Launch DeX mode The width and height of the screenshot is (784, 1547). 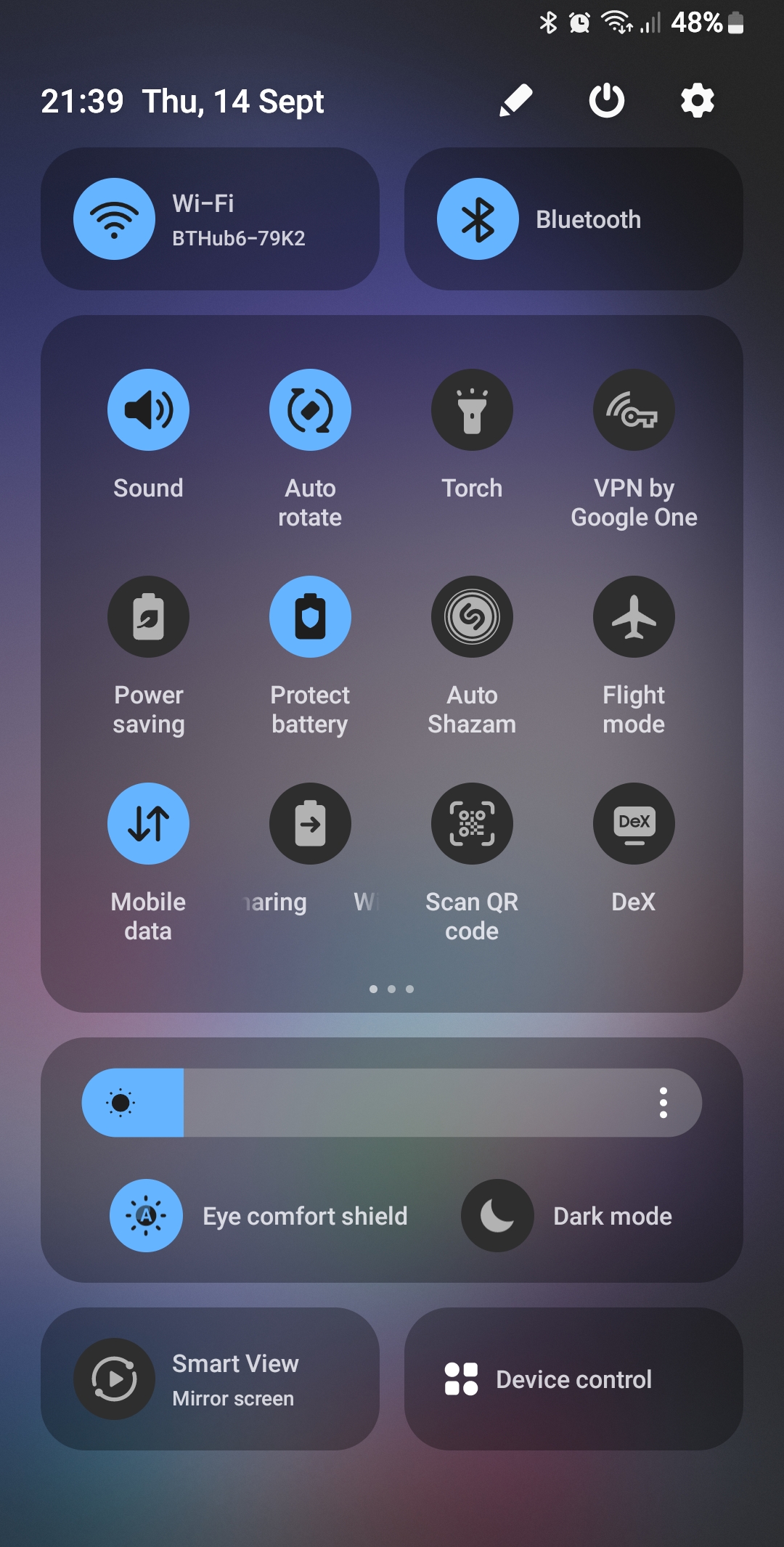pos(633,823)
